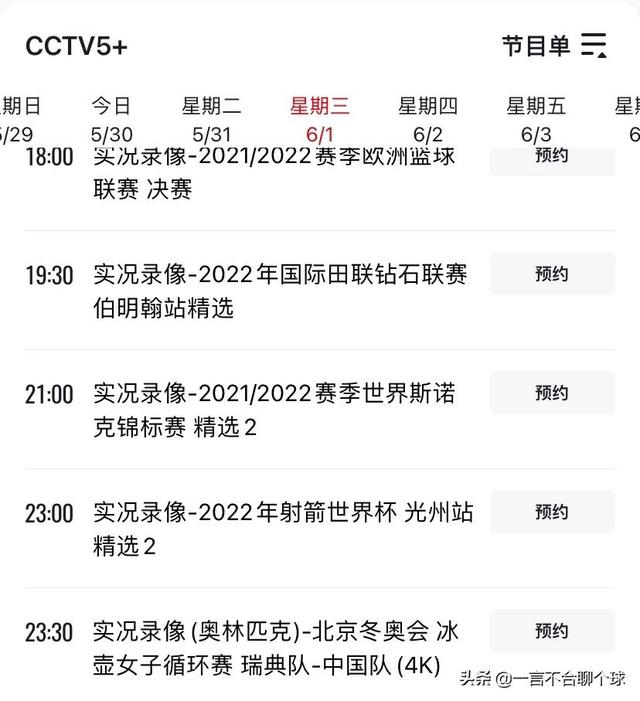The height and width of the screenshot is (701, 640).
Task: Set reminder for 23:00 射箭世界杯光州站
Action: [552, 512]
